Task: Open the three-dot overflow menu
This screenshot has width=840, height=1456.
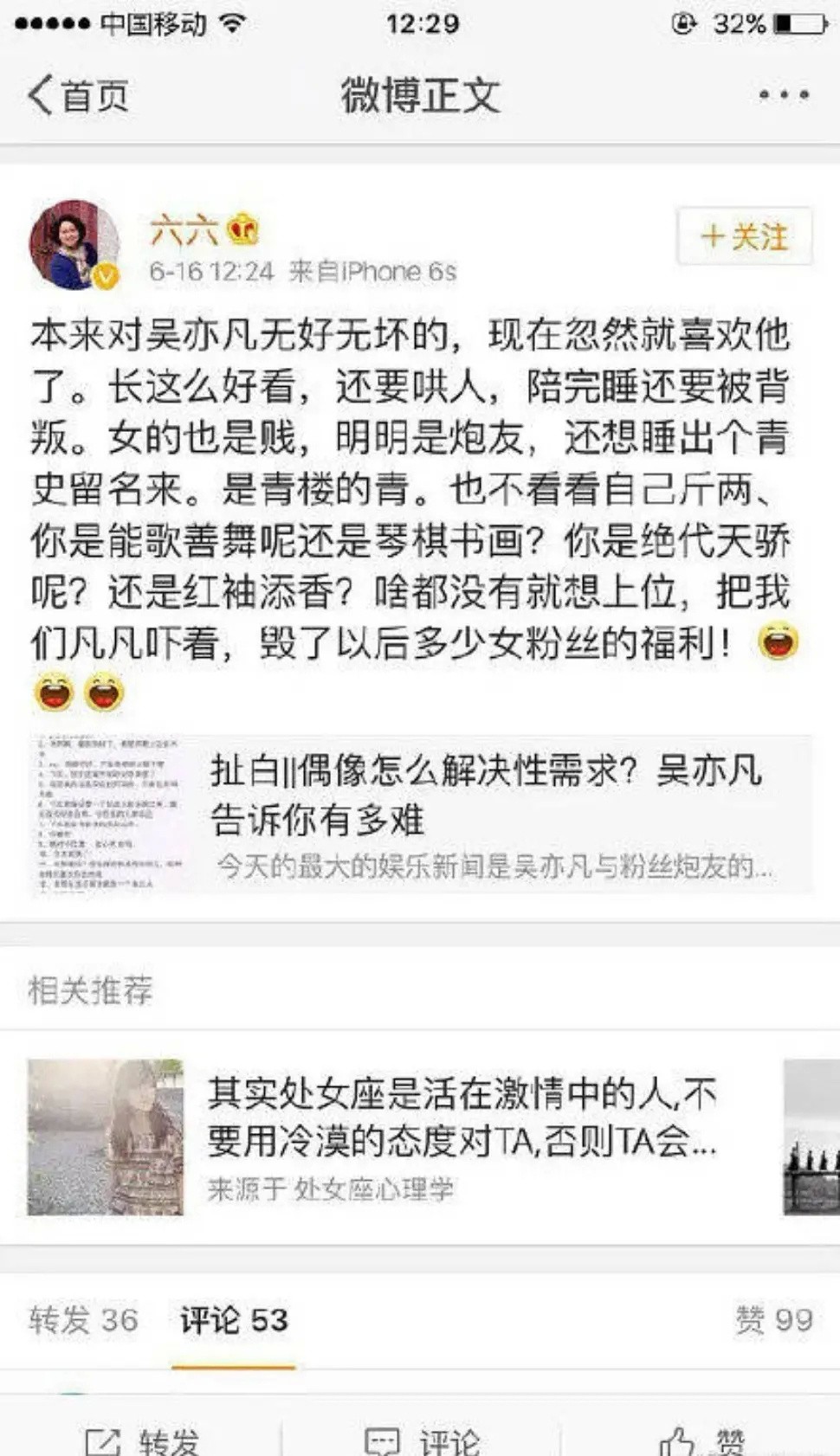Action: coord(784,95)
